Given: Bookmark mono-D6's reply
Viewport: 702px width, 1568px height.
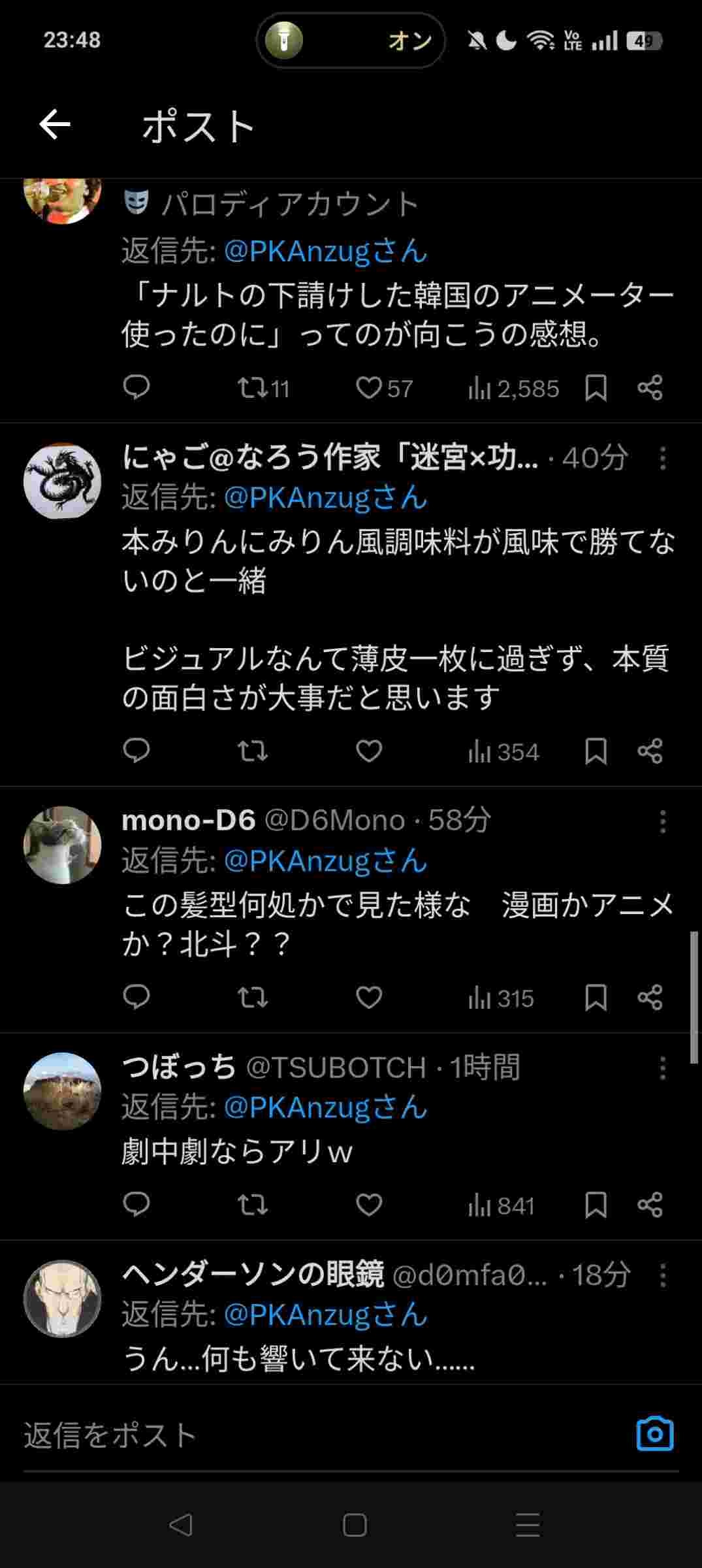Looking at the screenshot, I should [596, 998].
